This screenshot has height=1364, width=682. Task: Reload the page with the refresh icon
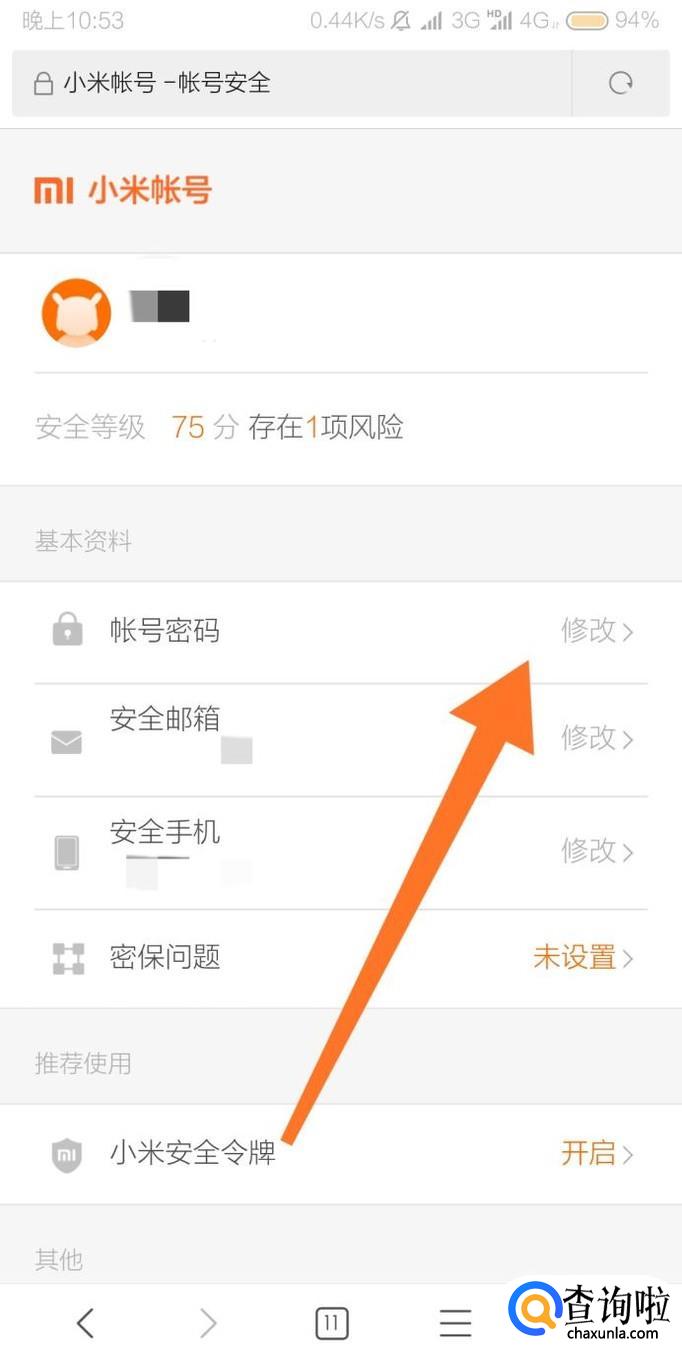coord(621,83)
